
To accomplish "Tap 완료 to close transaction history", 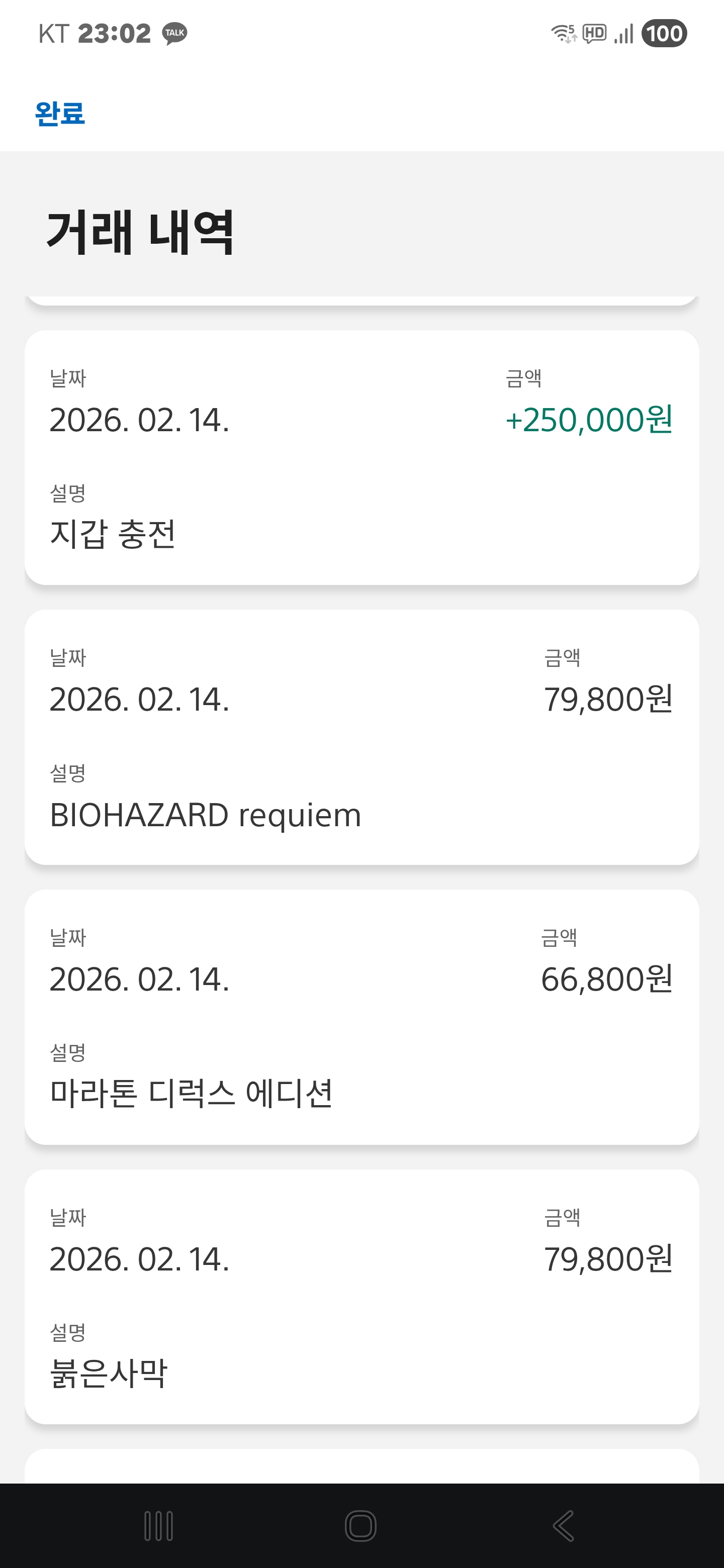I will click(x=60, y=113).
